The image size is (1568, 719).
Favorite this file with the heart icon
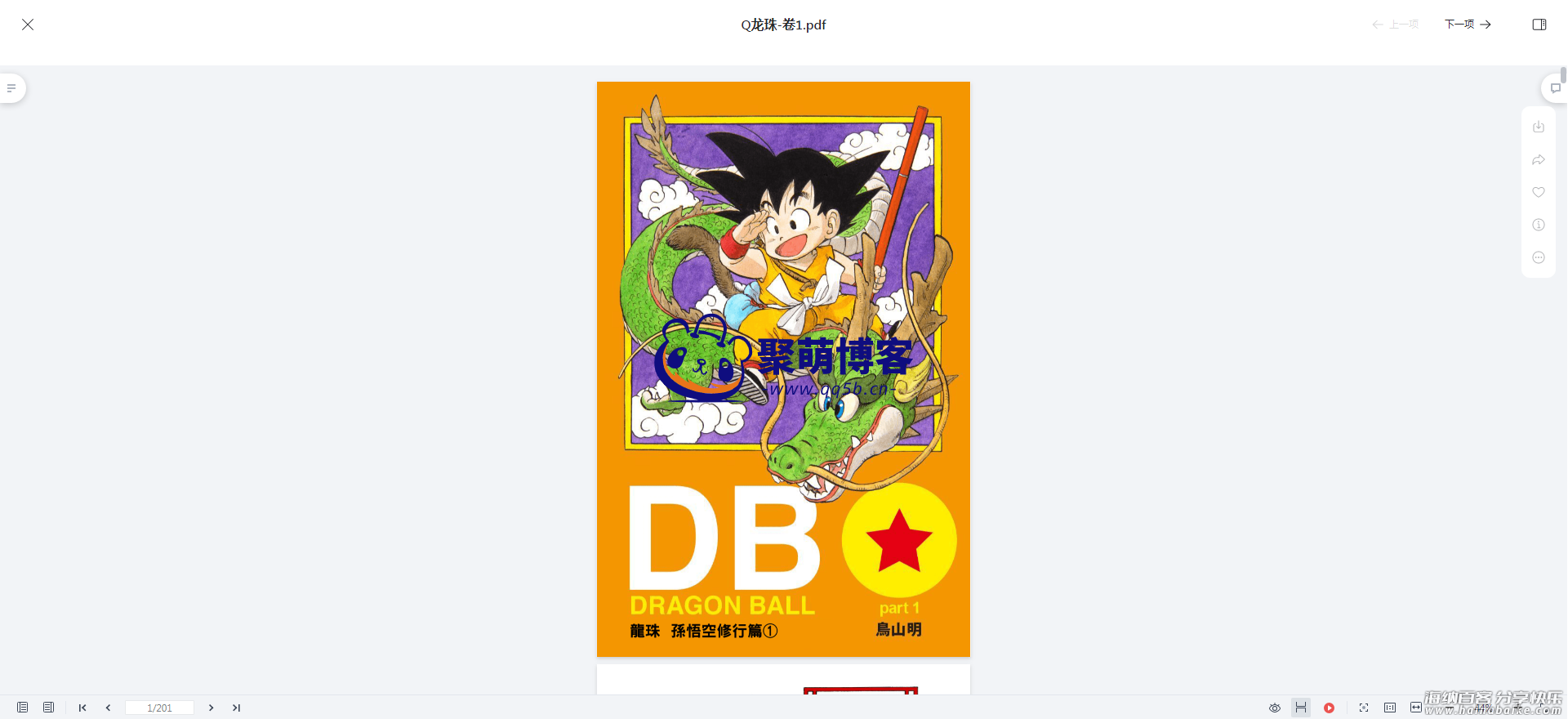pos(1538,192)
